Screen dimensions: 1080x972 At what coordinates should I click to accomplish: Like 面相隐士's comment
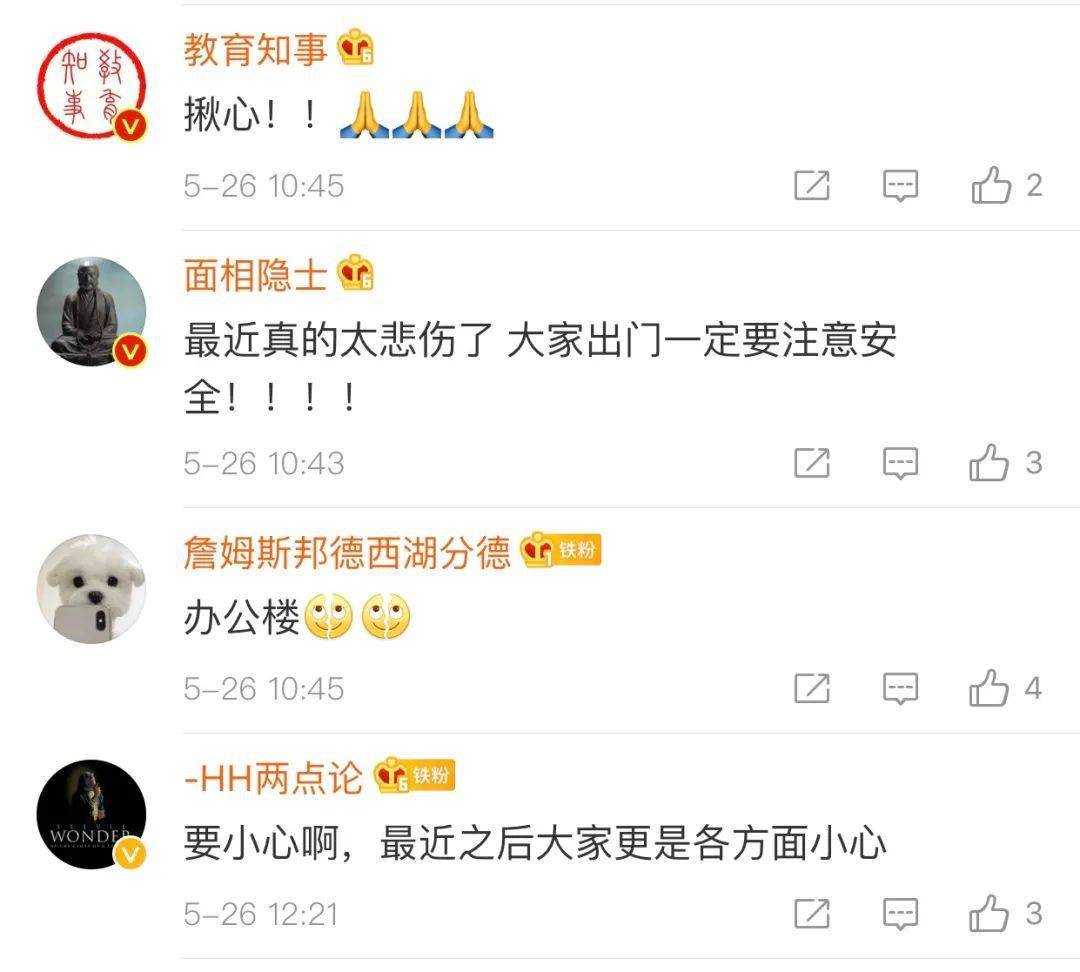pyautogui.click(x=990, y=463)
